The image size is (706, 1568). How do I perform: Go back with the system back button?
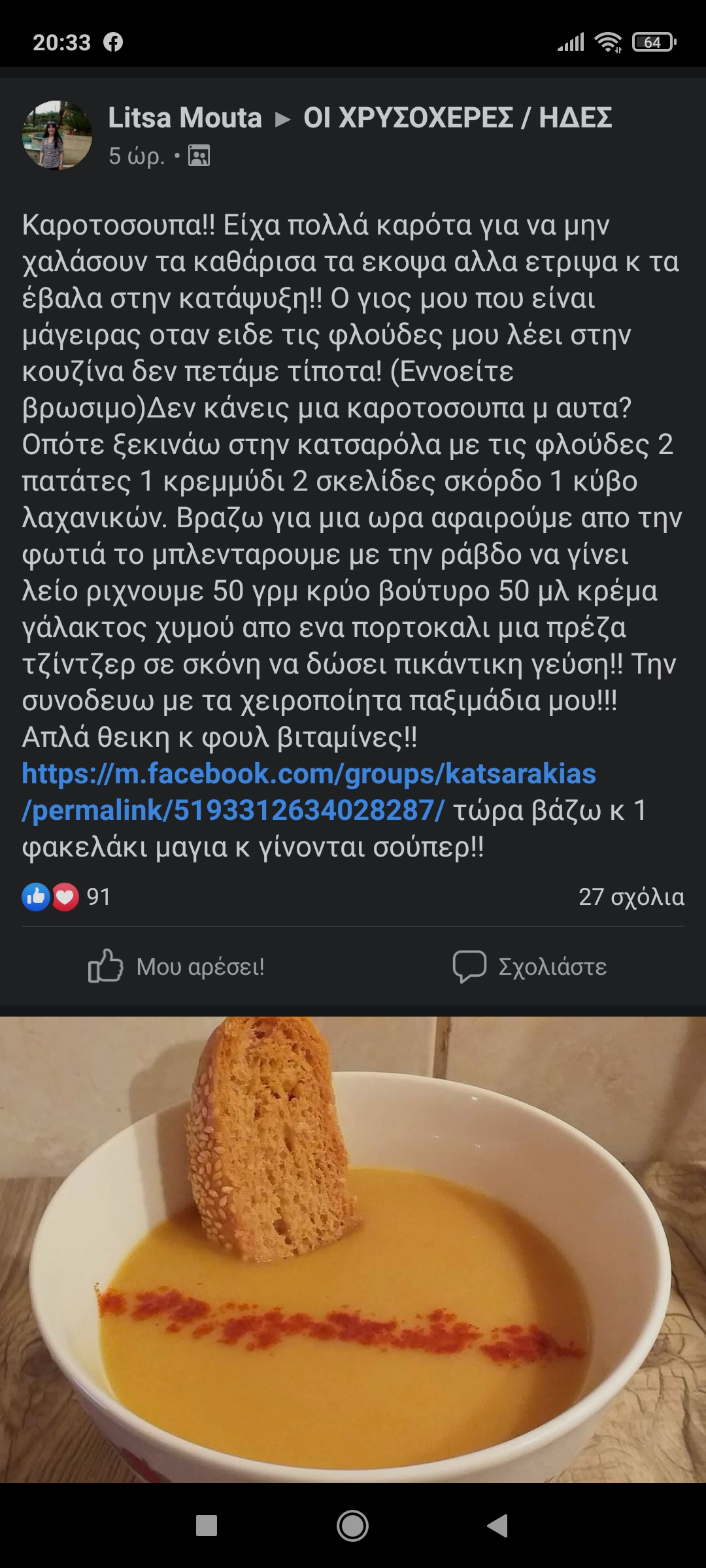pyautogui.click(x=498, y=1526)
